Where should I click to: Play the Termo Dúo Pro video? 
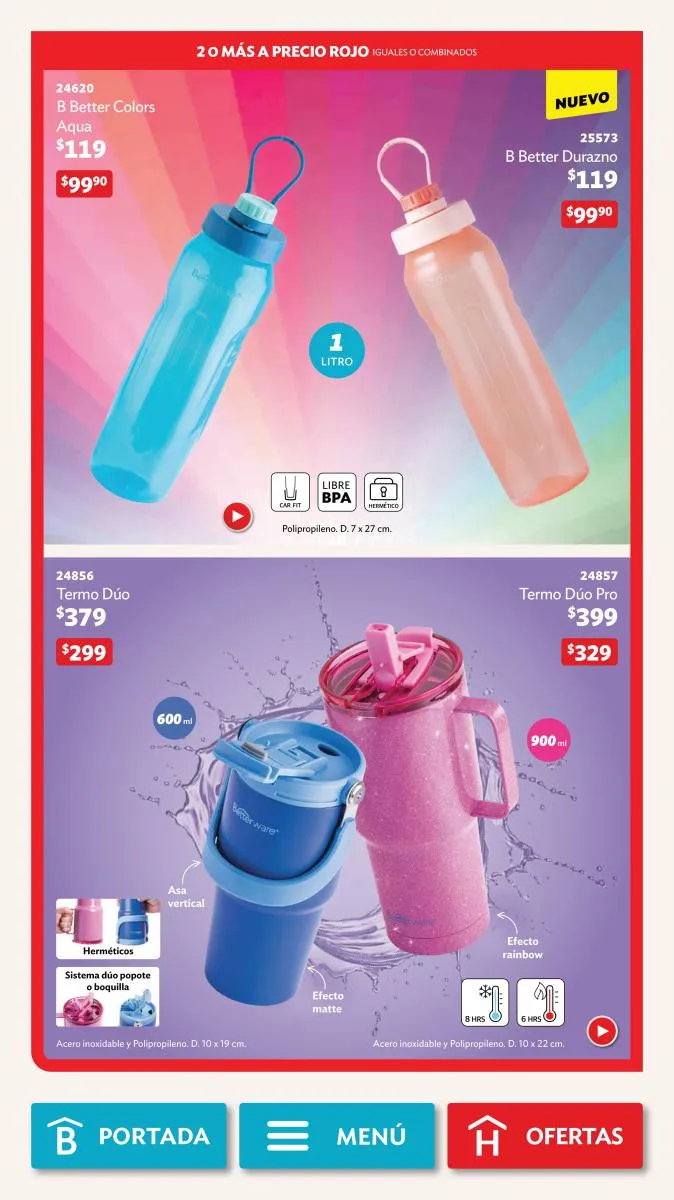pos(601,1030)
